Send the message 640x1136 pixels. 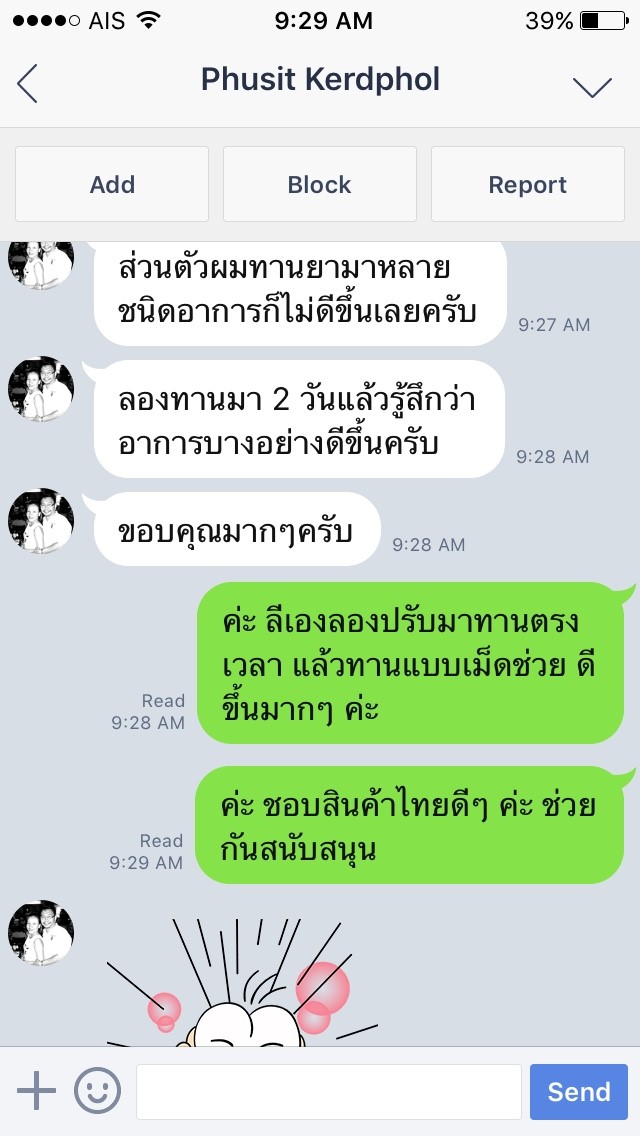pyautogui.click(x=578, y=1091)
